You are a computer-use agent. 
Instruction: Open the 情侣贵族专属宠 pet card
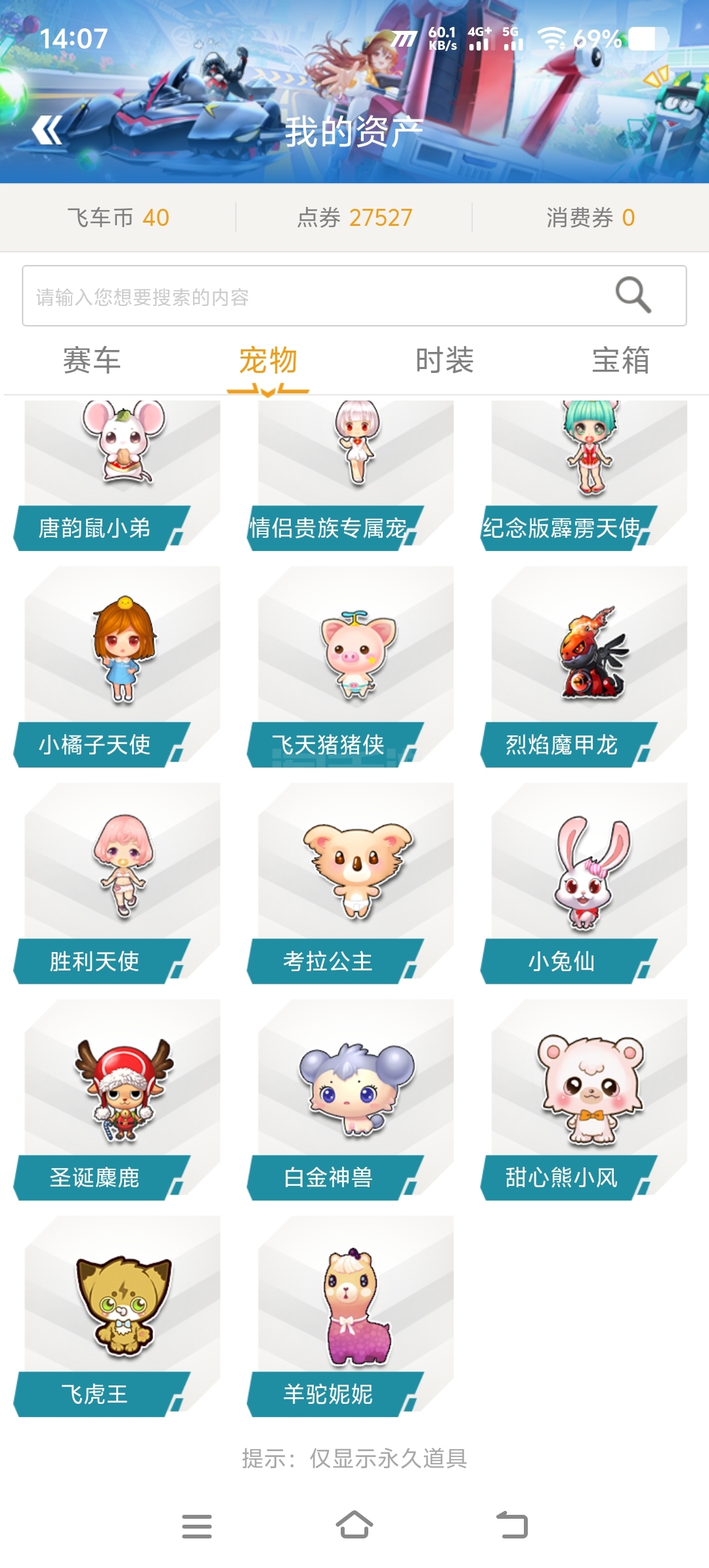click(x=355, y=473)
